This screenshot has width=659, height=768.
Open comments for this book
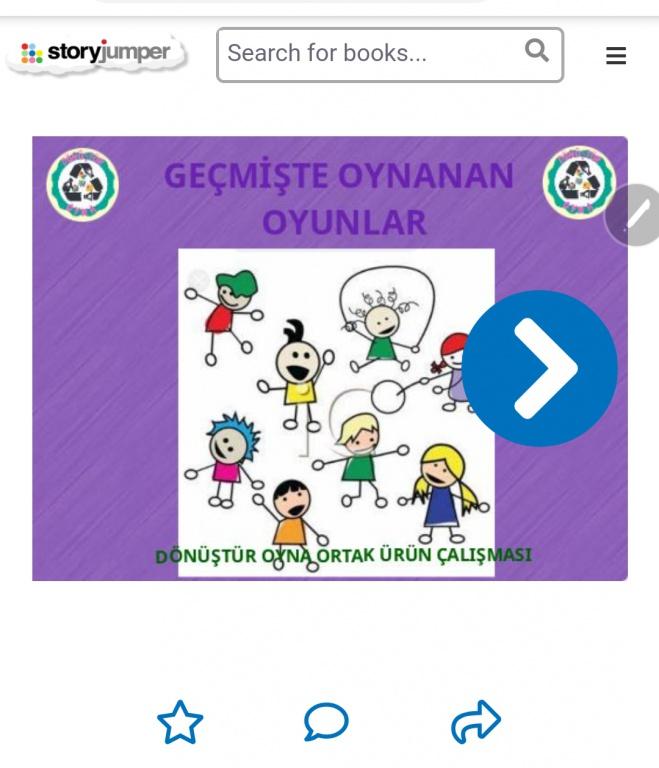point(326,722)
